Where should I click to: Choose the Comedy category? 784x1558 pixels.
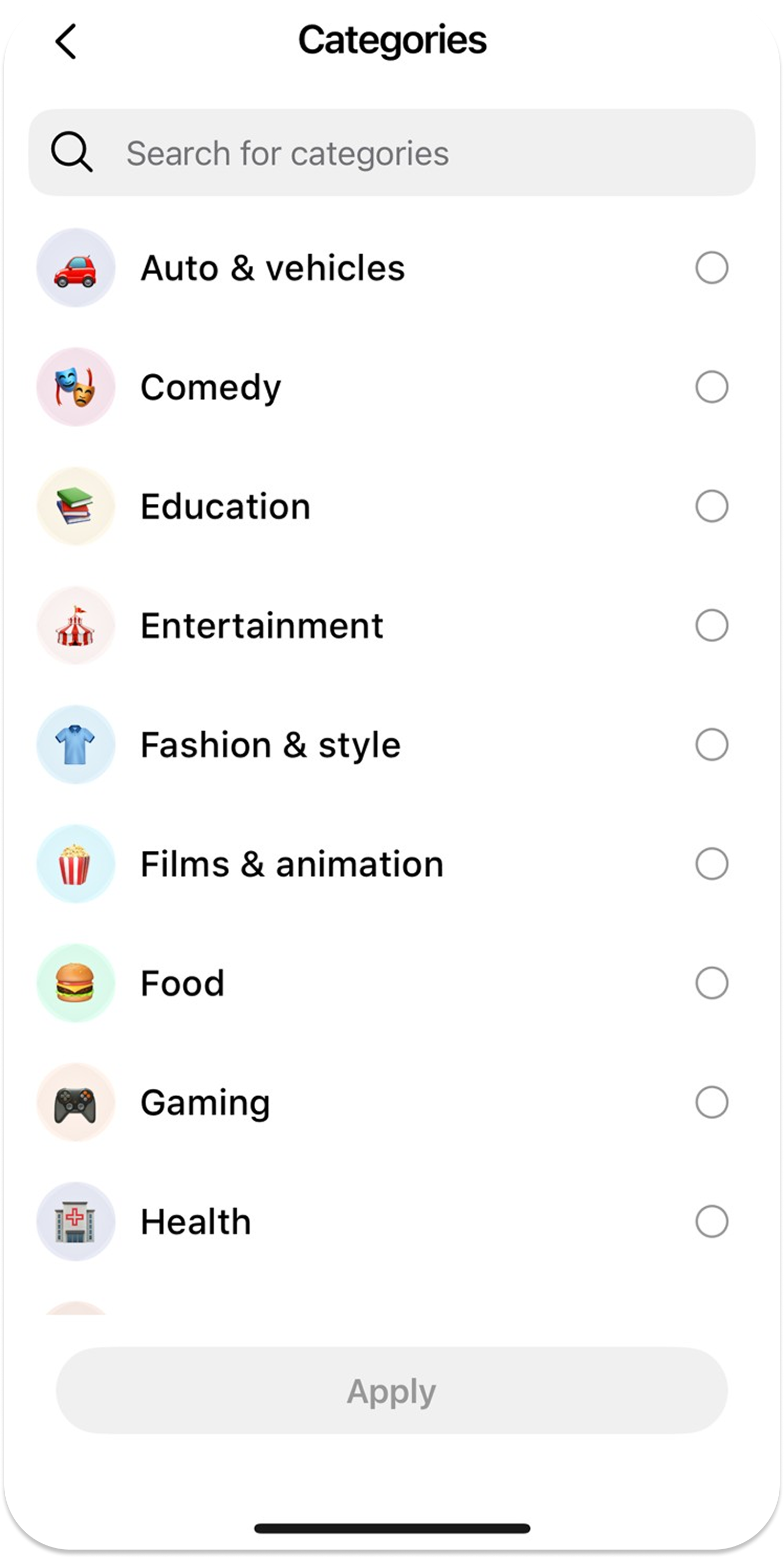coord(391,387)
